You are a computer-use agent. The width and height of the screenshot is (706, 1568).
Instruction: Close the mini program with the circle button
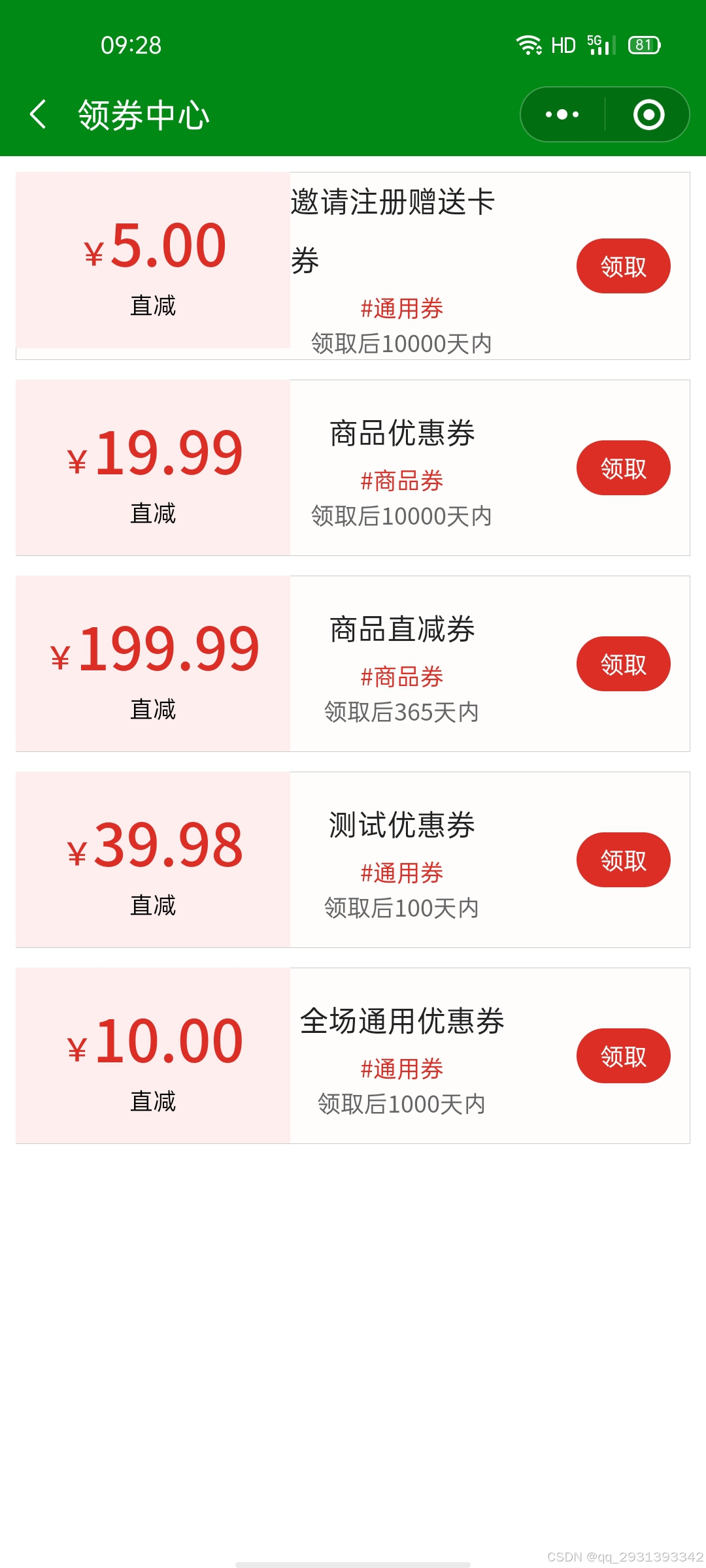[x=648, y=115]
